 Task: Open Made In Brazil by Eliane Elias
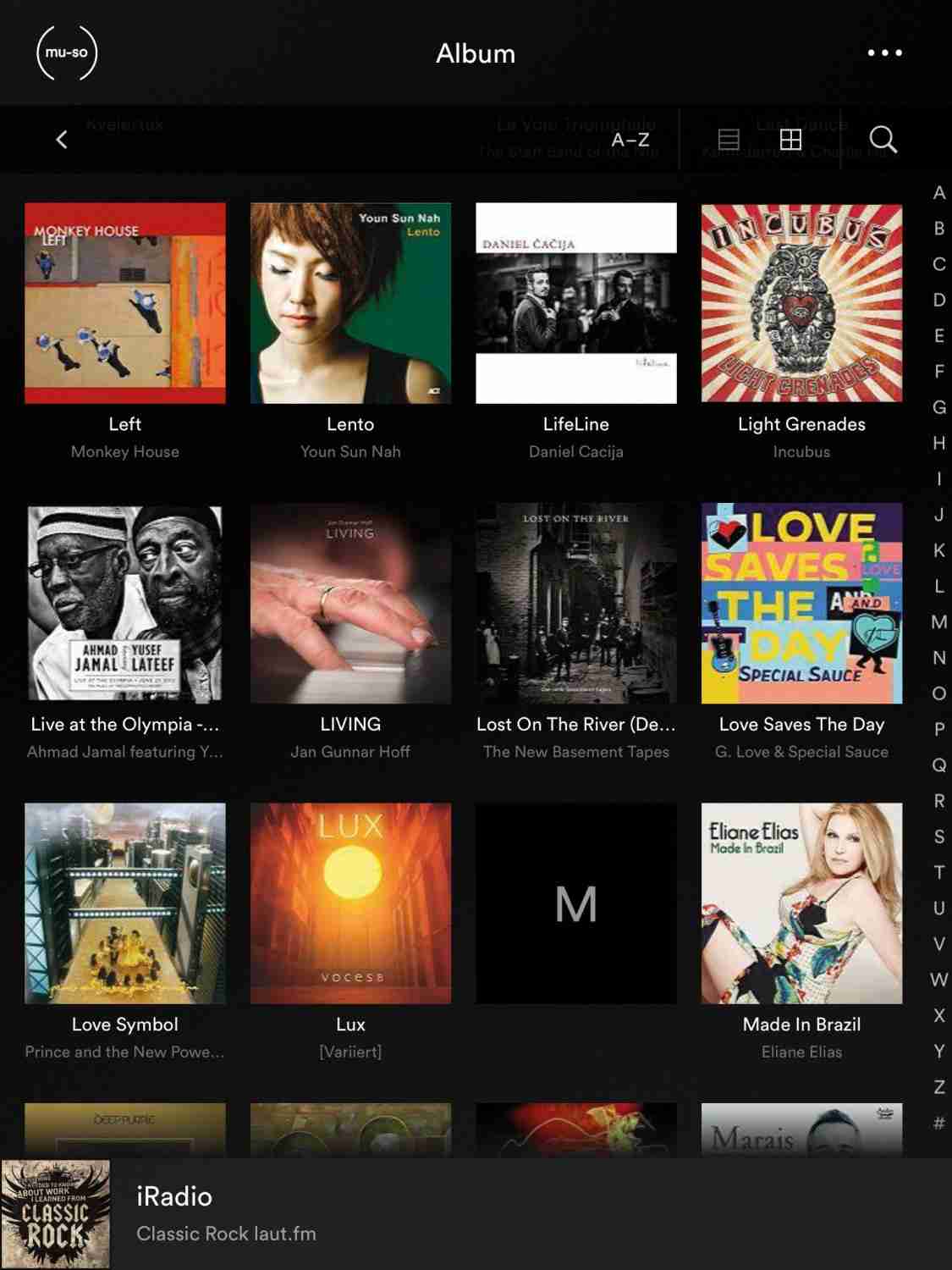pyautogui.click(x=801, y=903)
